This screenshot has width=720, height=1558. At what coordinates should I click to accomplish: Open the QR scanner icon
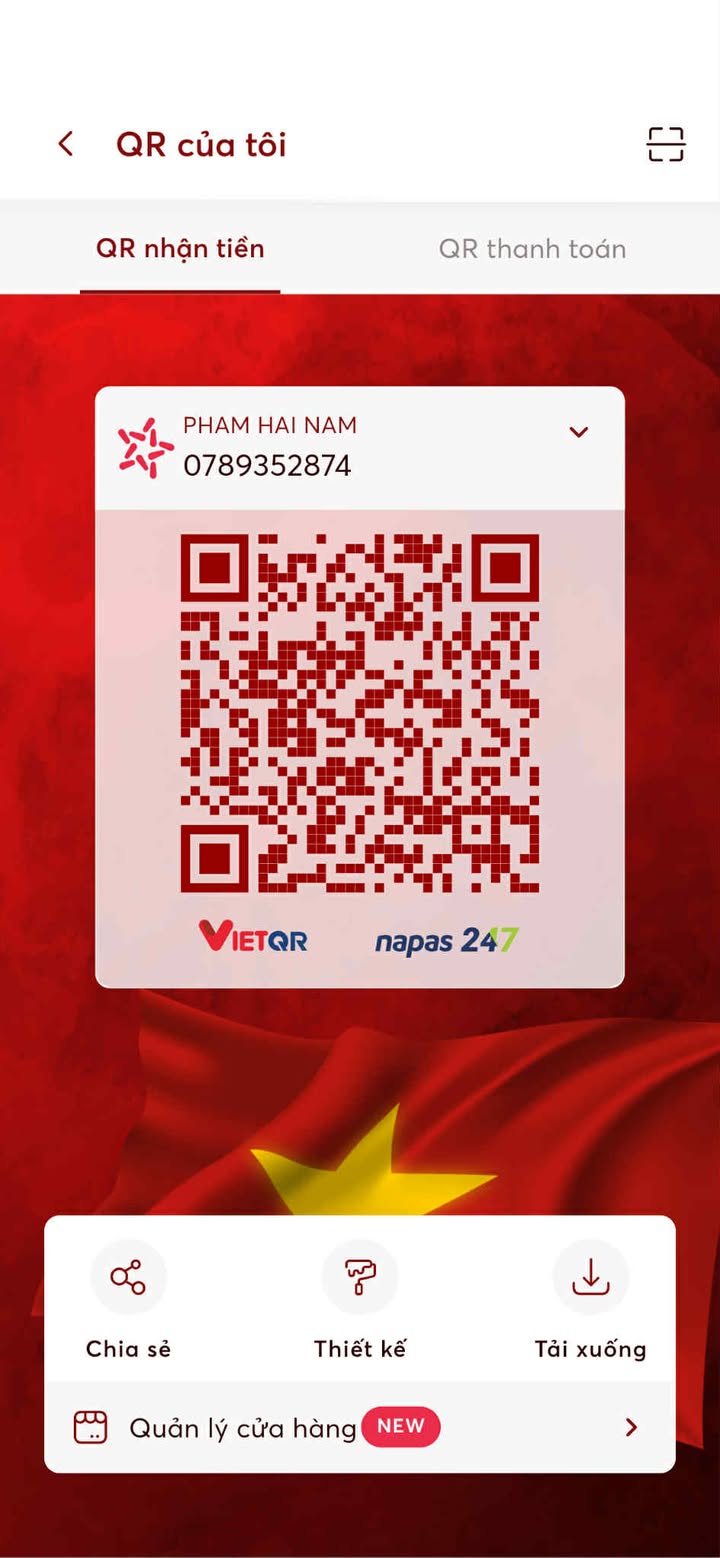(665, 144)
